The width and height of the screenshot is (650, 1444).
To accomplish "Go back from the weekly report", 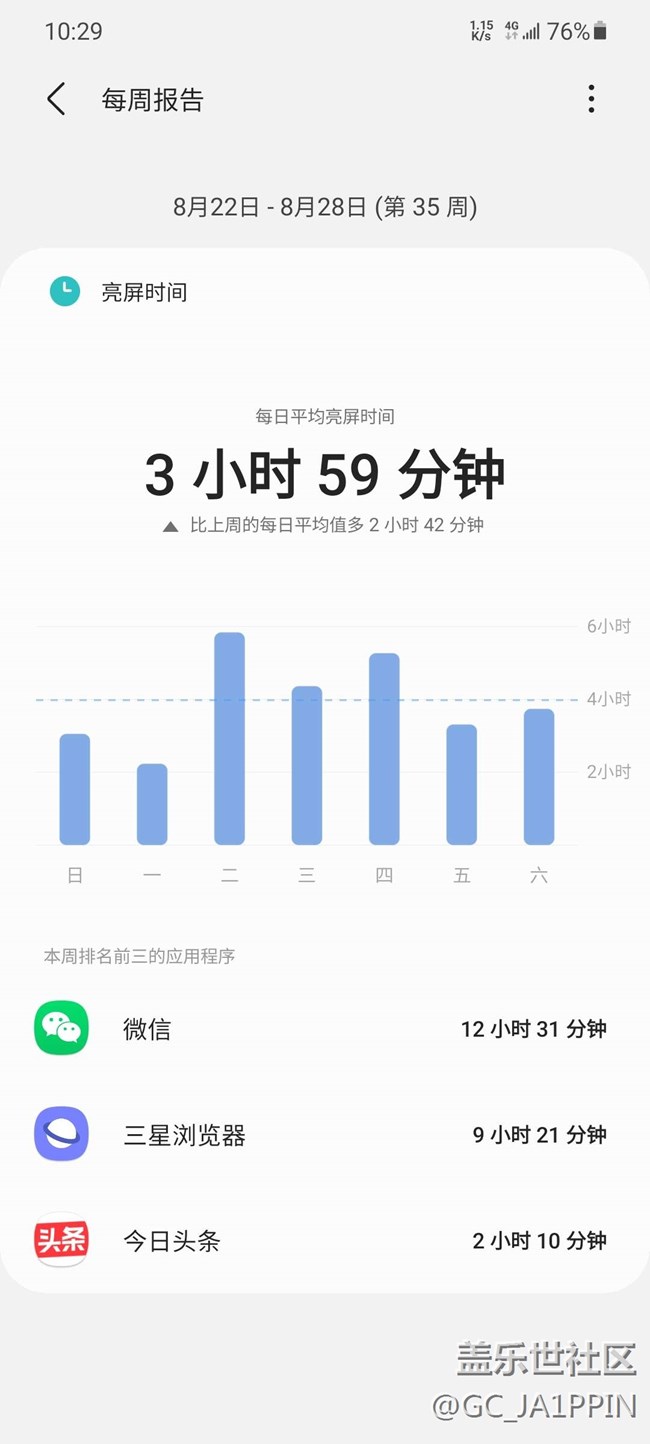I will pos(56,99).
